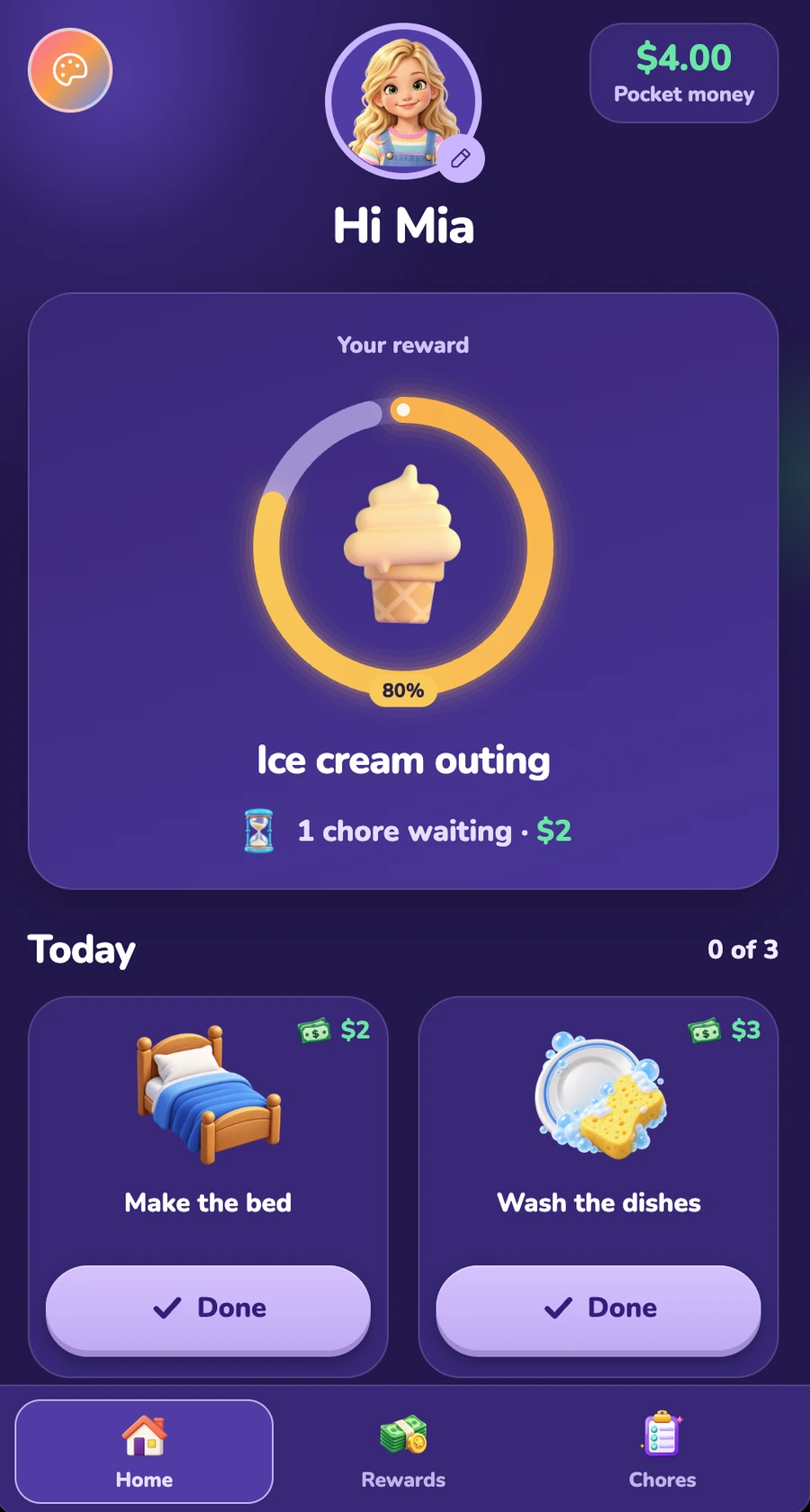Switch to the Chores tab
The height and width of the screenshot is (1512, 810).
662,1451
